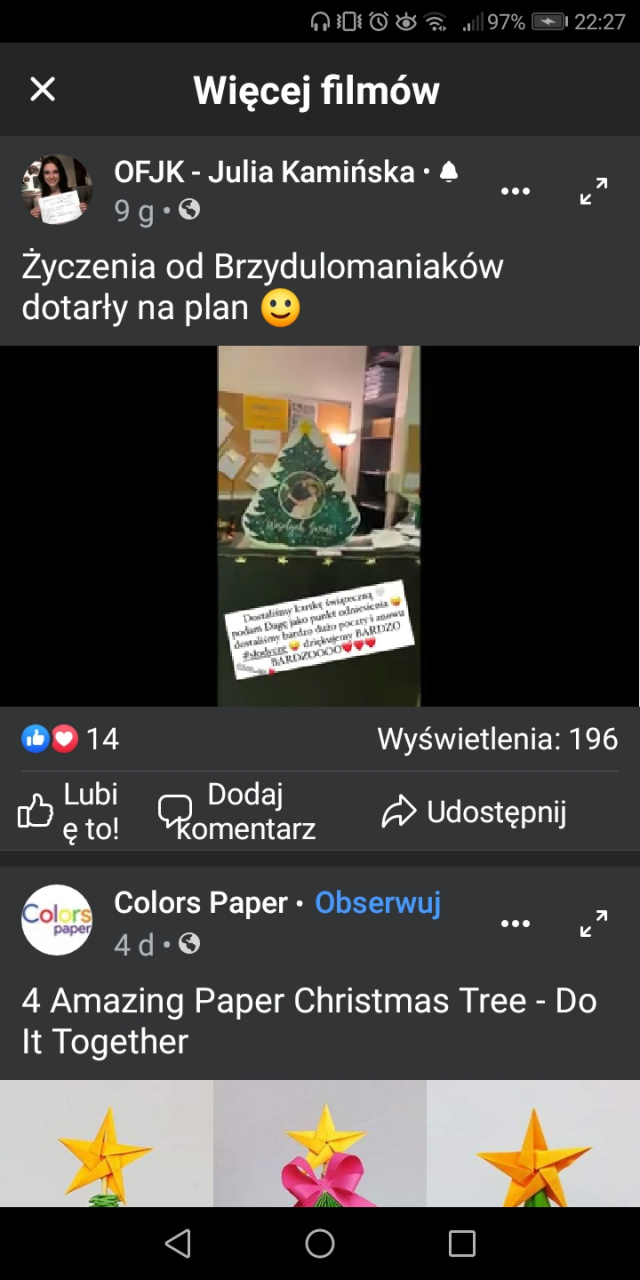Follow Colors Paper with Obserwuj
640x1280 pixels.
[378, 903]
